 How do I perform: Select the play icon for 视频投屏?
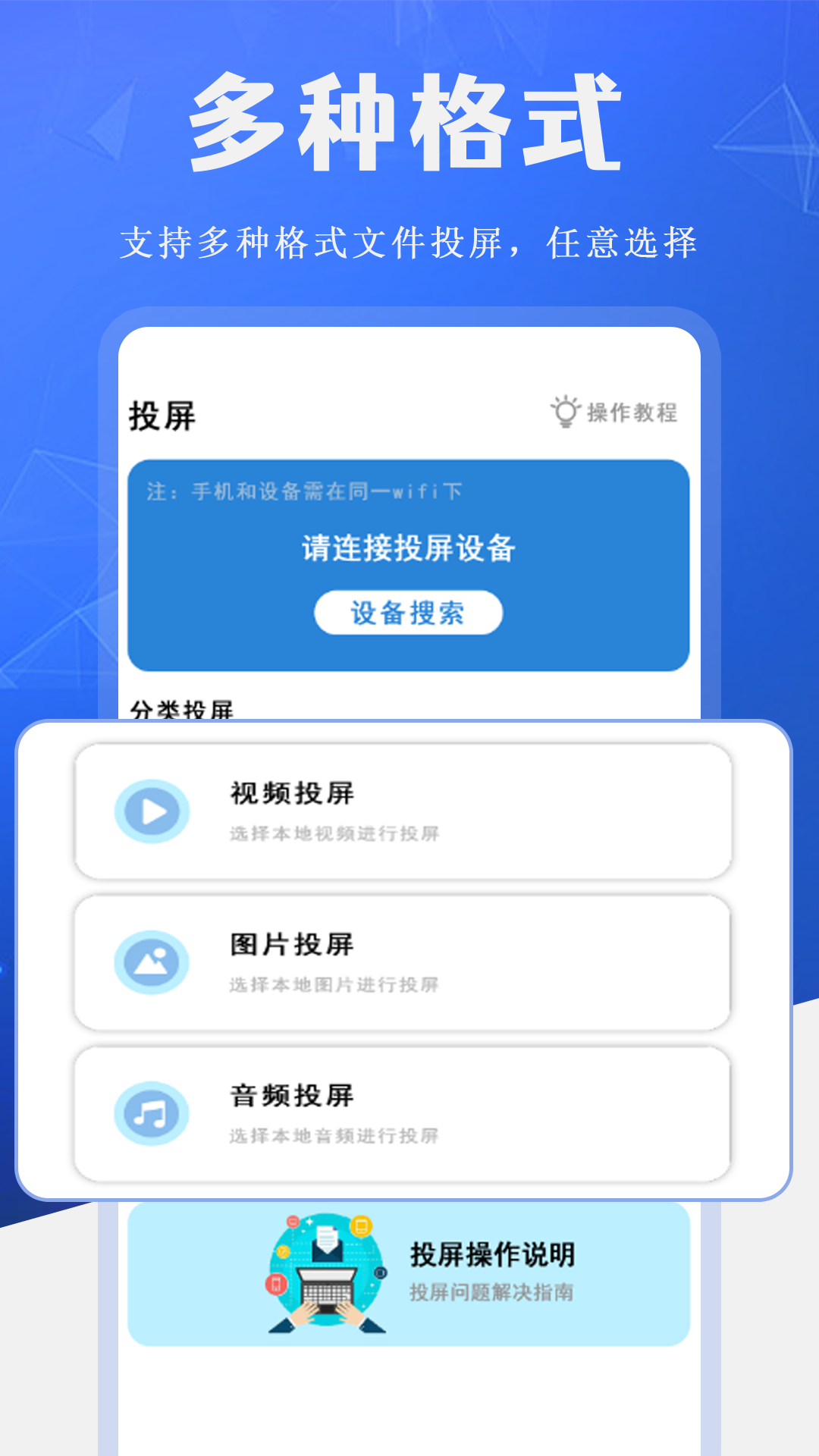(152, 810)
